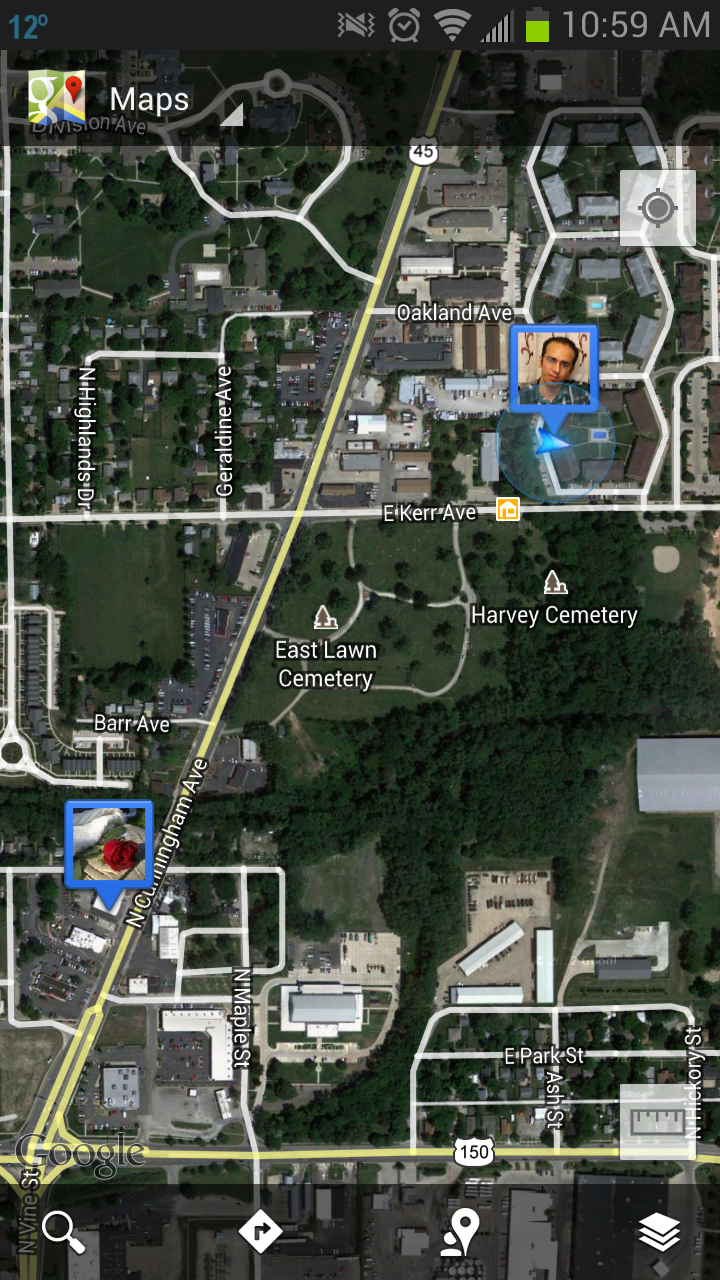The width and height of the screenshot is (720, 1280).
Task: Open map layers menu
Action: pyautogui.click(x=659, y=1232)
